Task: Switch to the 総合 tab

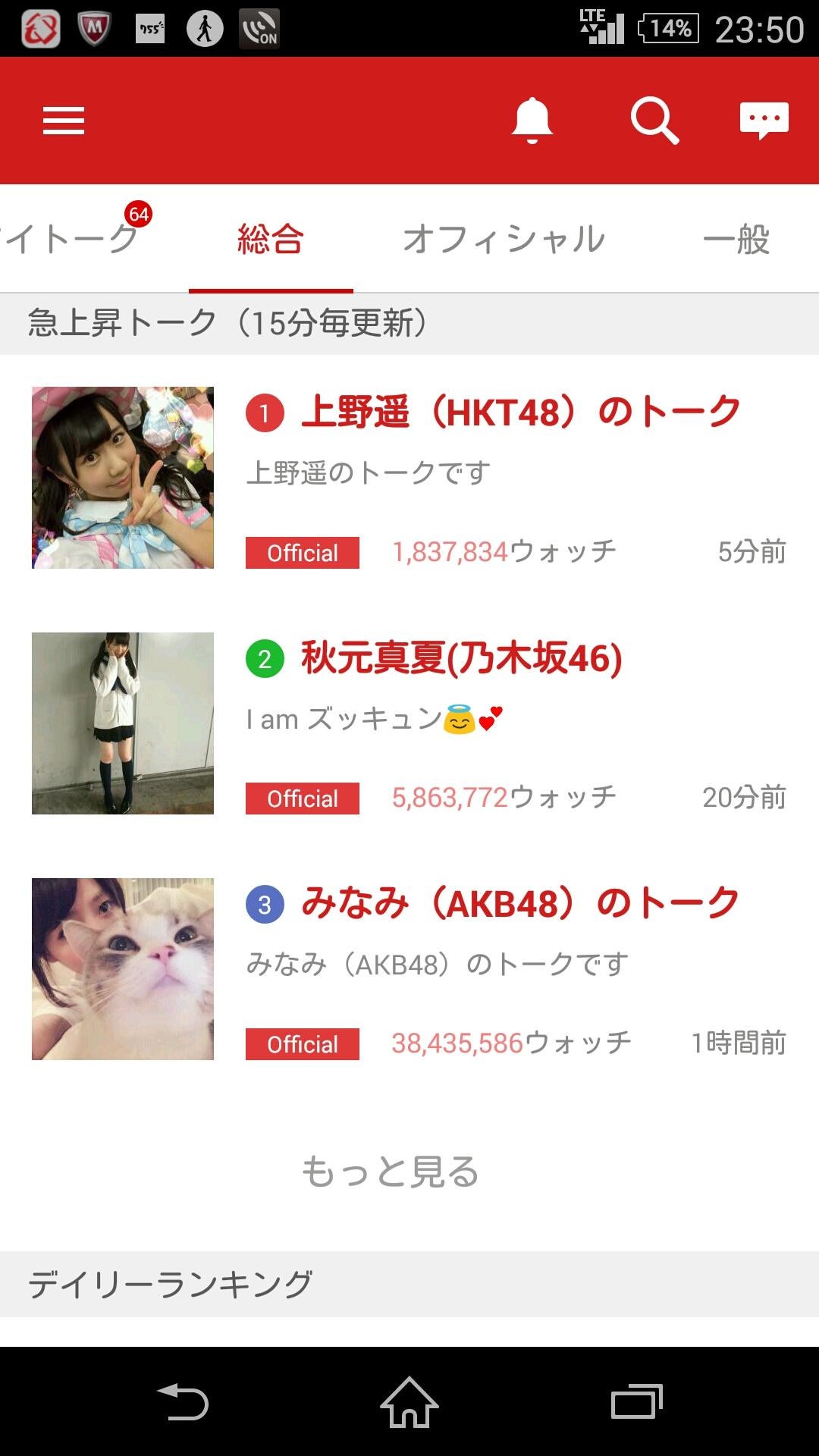Action: pos(271,240)
